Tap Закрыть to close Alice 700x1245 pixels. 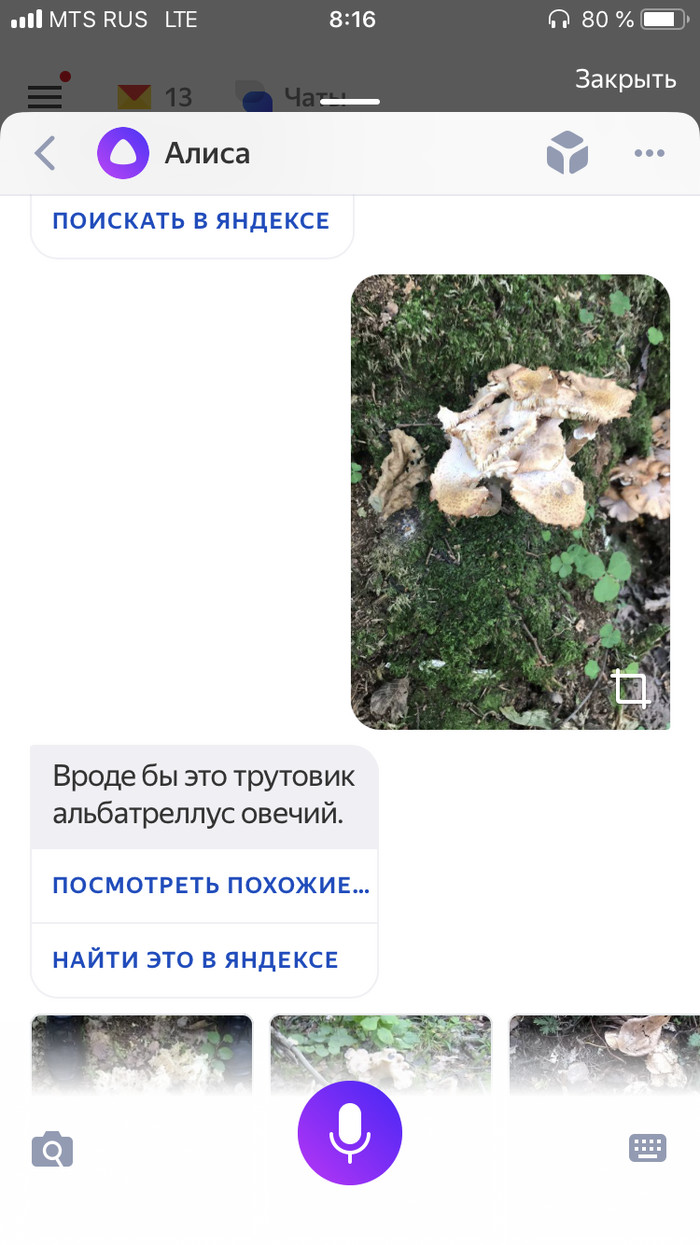pos(625,80)
